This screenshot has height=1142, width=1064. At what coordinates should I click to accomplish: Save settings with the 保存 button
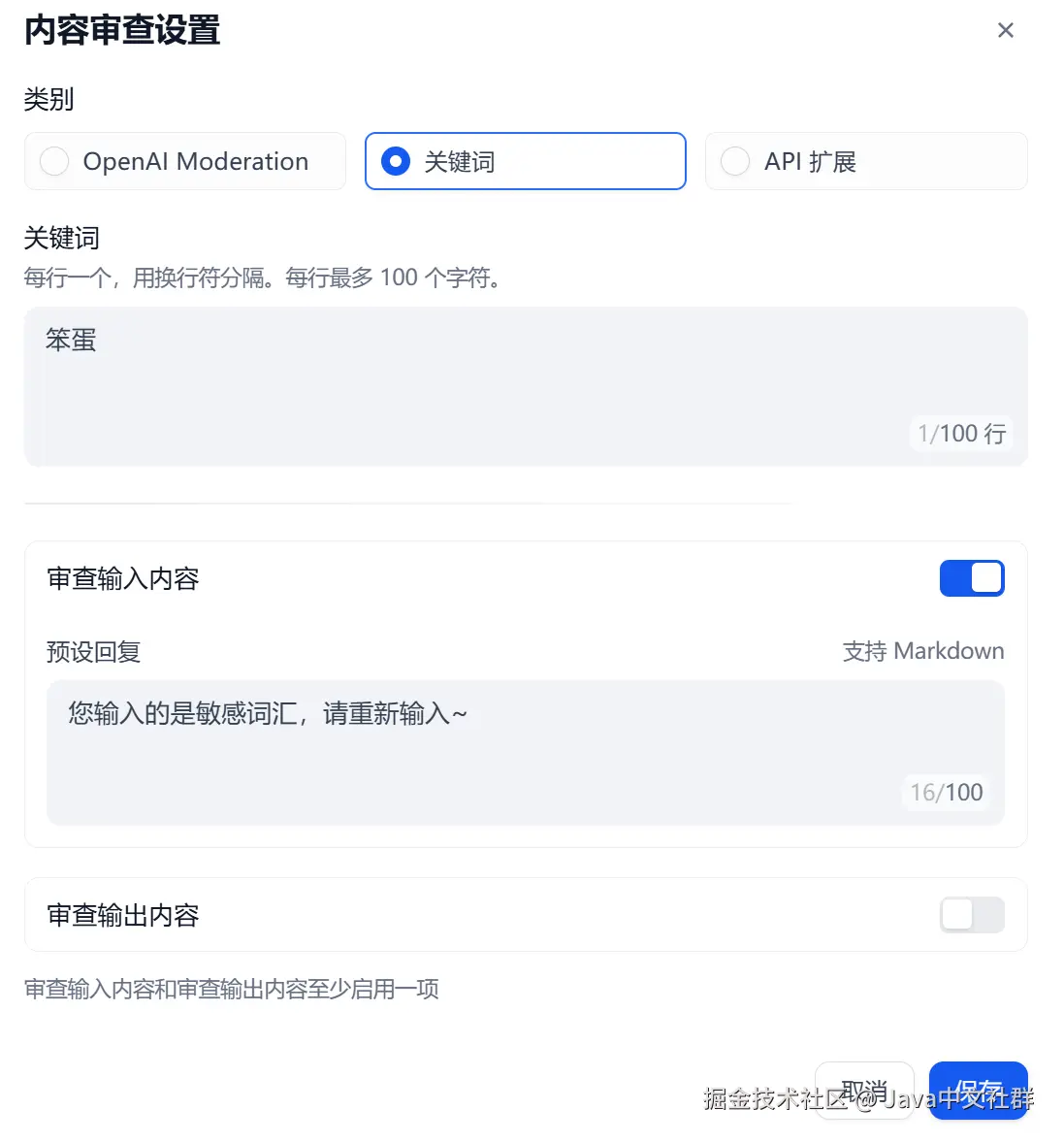(978, 1091)
